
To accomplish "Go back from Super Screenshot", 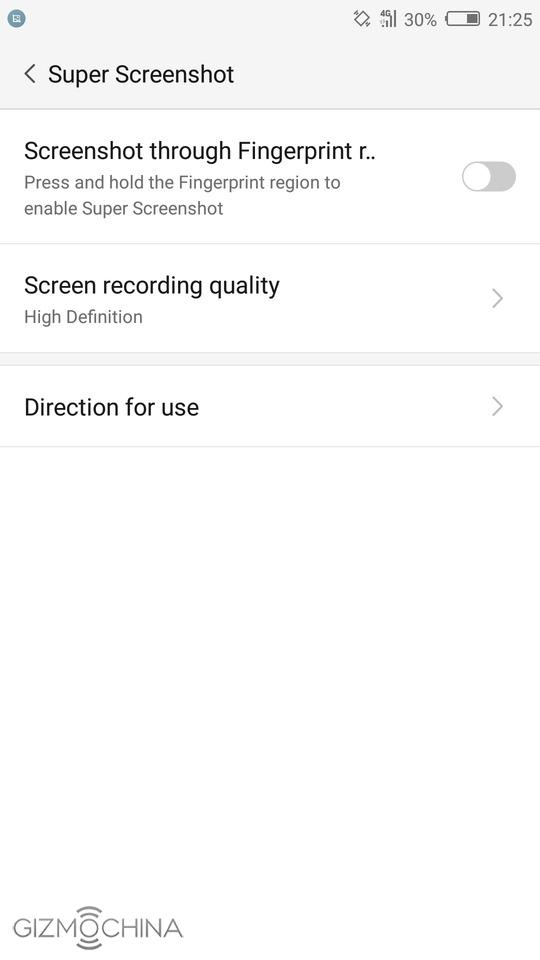I will (x=29, y=74).
